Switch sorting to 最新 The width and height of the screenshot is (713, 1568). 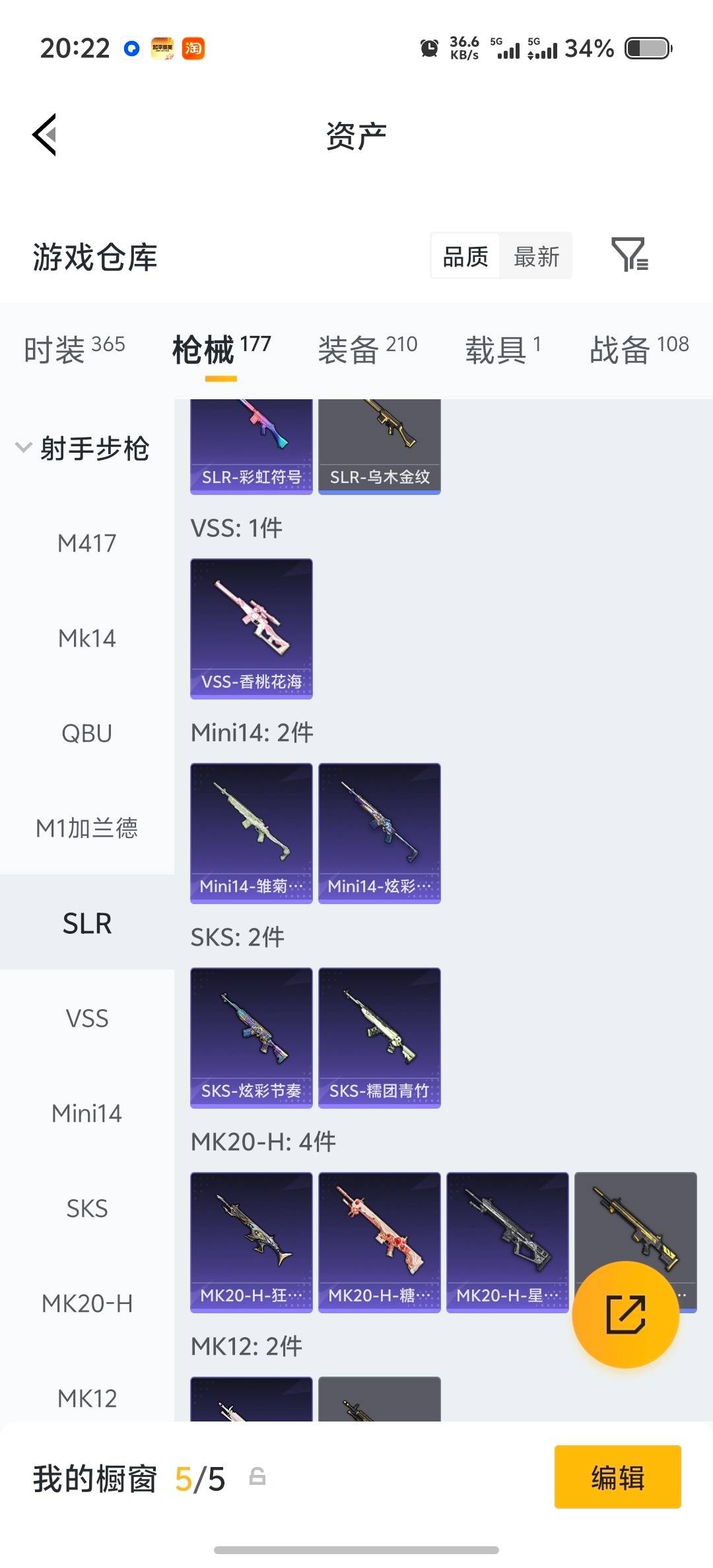click(537, 256)
